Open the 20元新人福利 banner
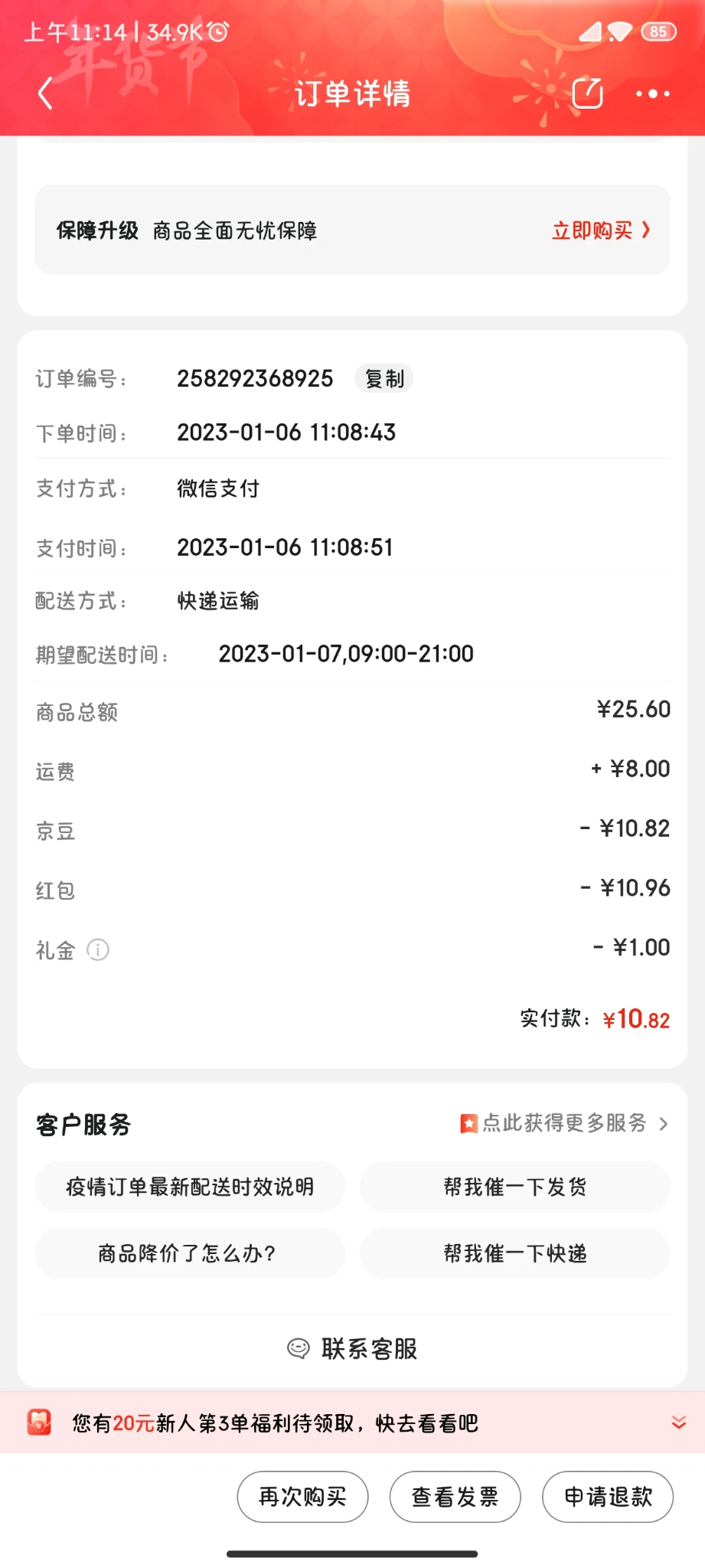 coord(276,1423)
